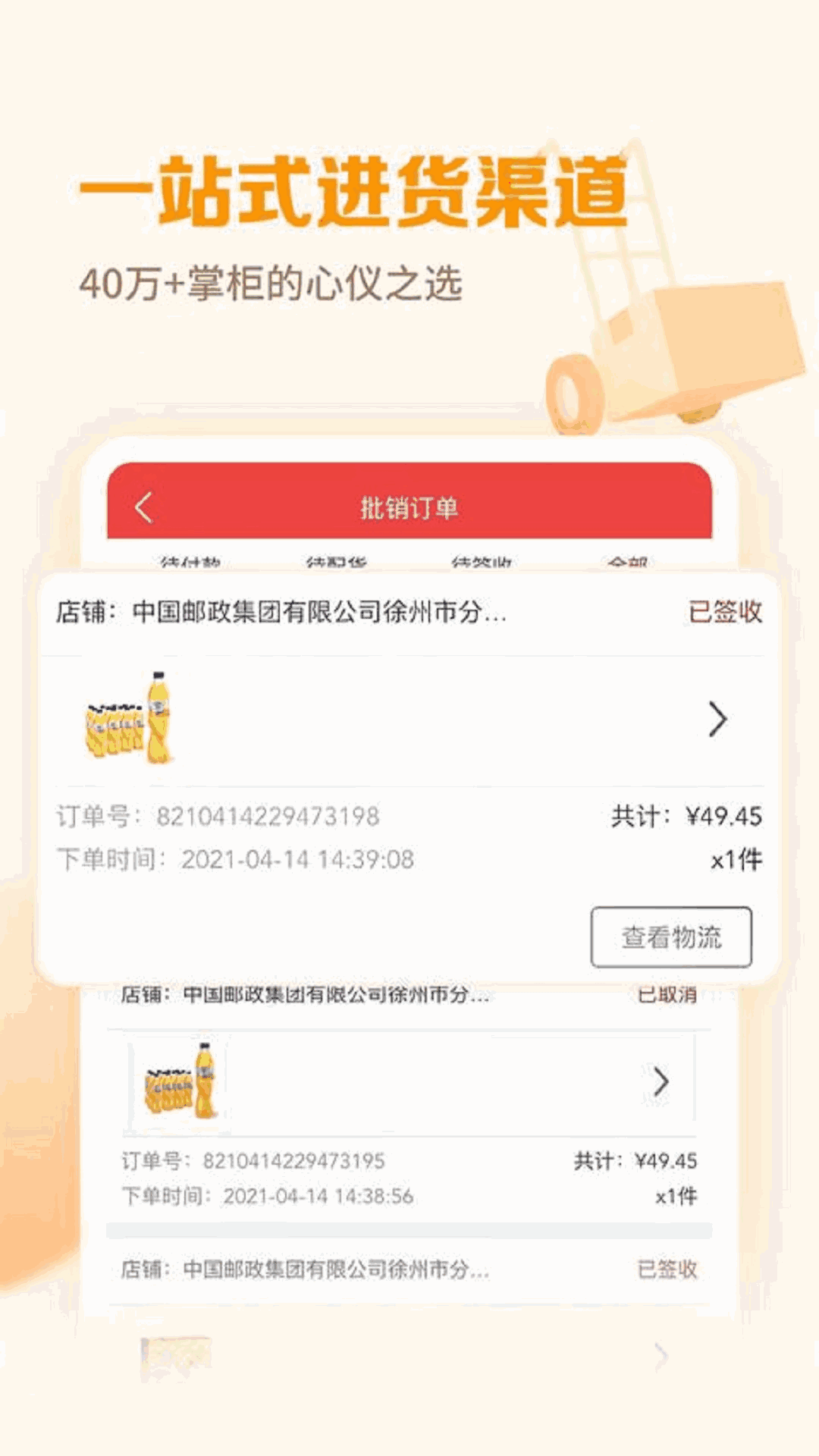The width and height of the screenshot is (819, 1456).
Task: Tap the 已签收 status label on first order
Action: (x=724, y=611)
